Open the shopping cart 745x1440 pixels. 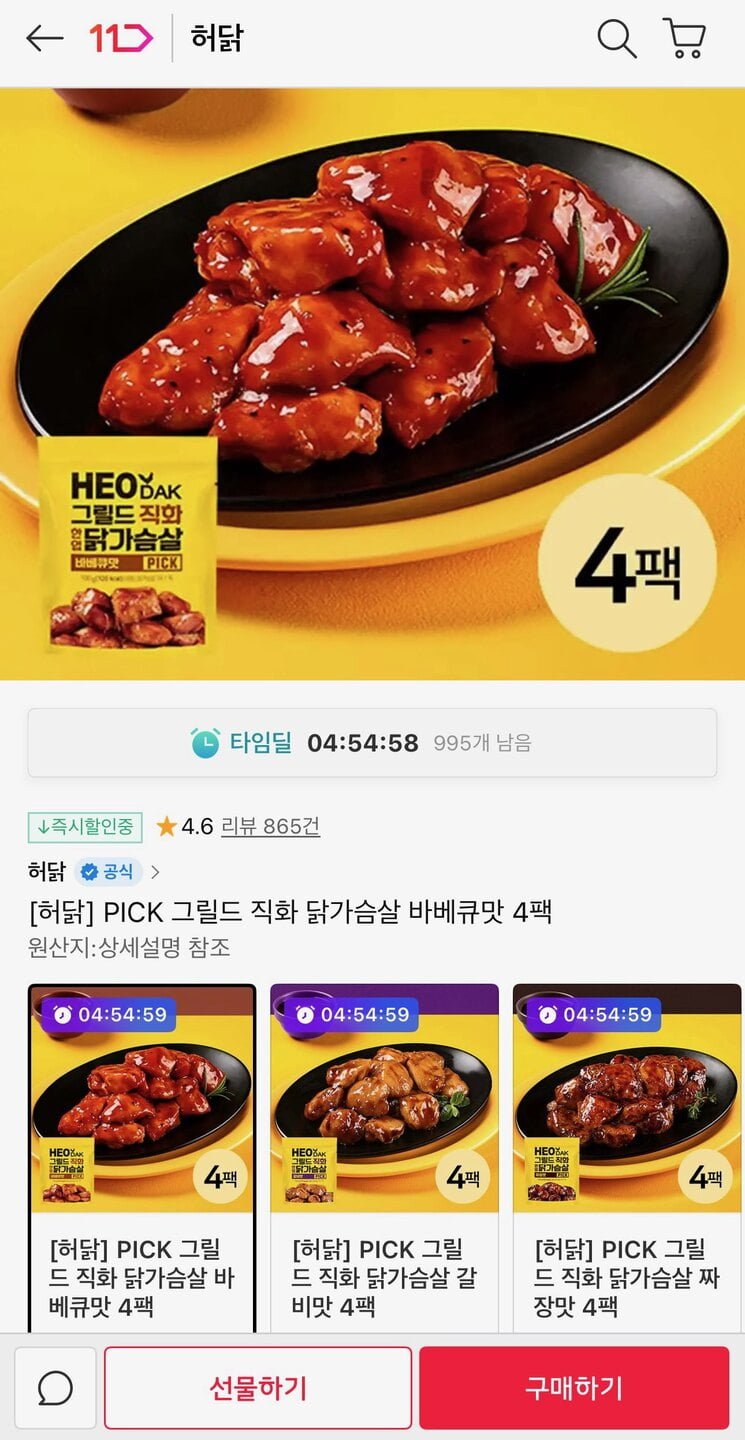click(685, 39)
